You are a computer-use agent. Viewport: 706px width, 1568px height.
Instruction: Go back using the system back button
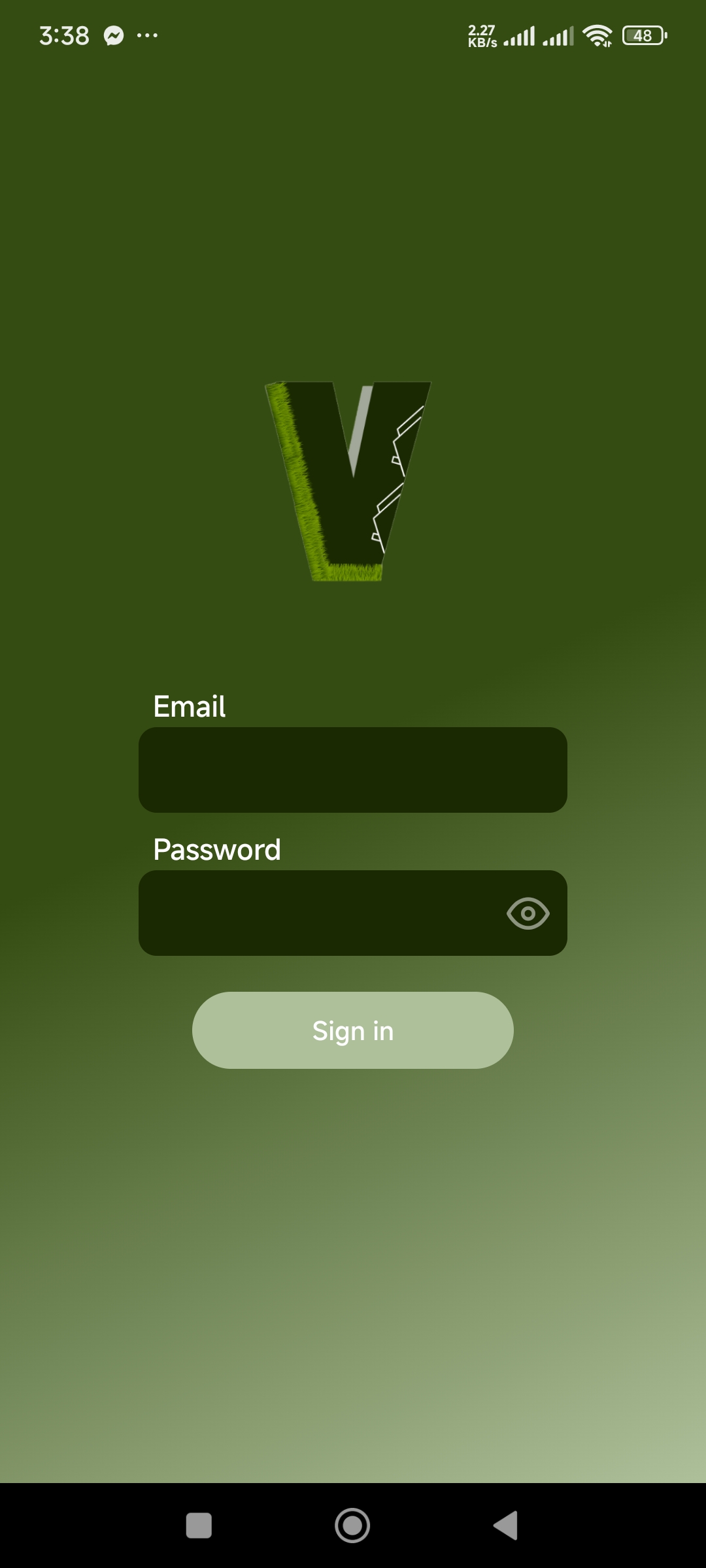tap(506, 1526)
